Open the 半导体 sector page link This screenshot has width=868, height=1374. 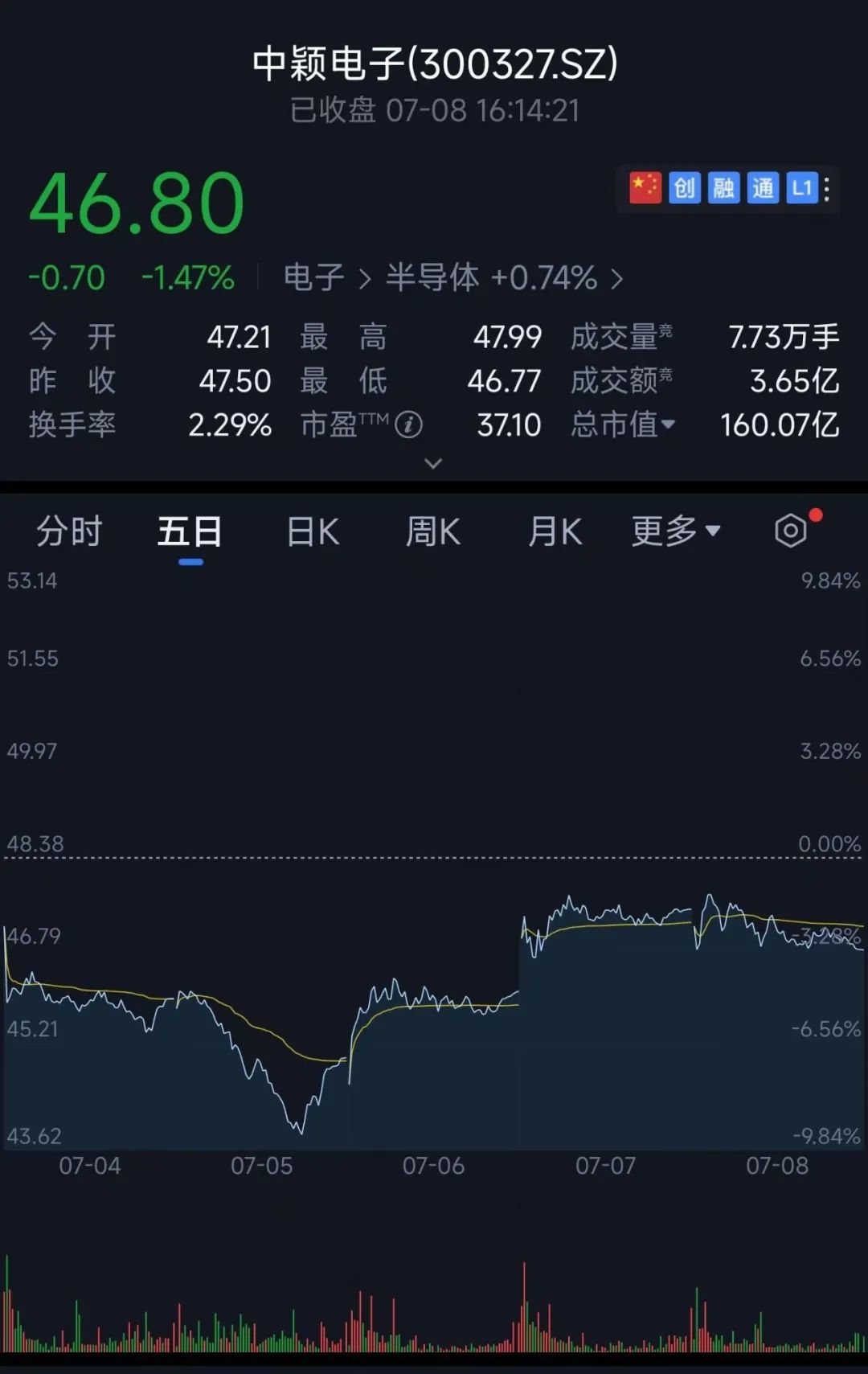pos(434,277)
